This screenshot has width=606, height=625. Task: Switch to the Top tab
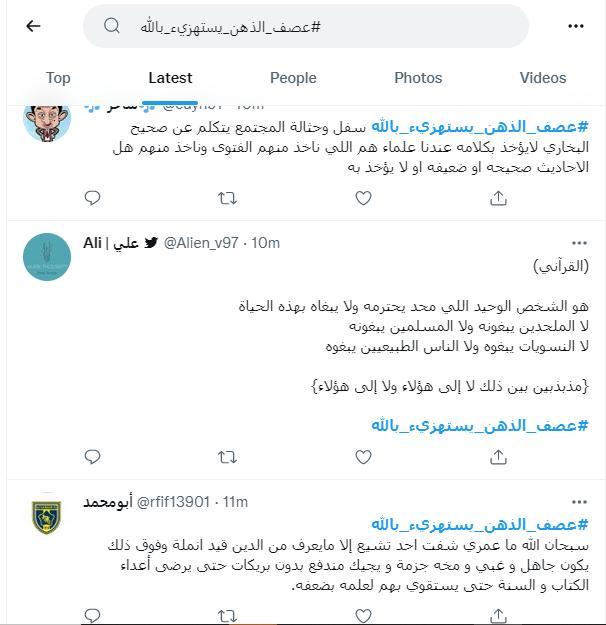click(x=58, y=78)
